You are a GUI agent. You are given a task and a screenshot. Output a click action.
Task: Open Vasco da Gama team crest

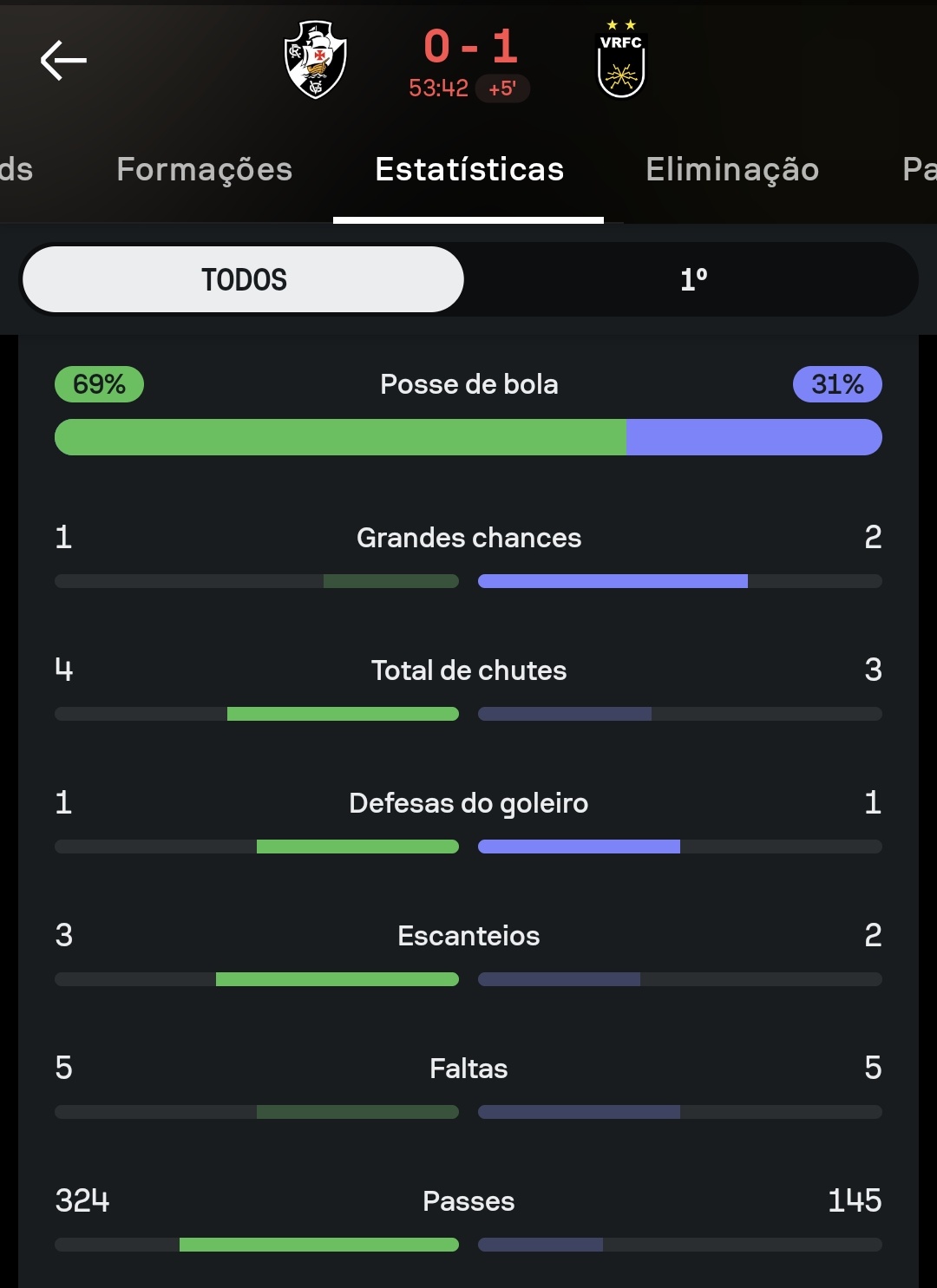[316, 59]
